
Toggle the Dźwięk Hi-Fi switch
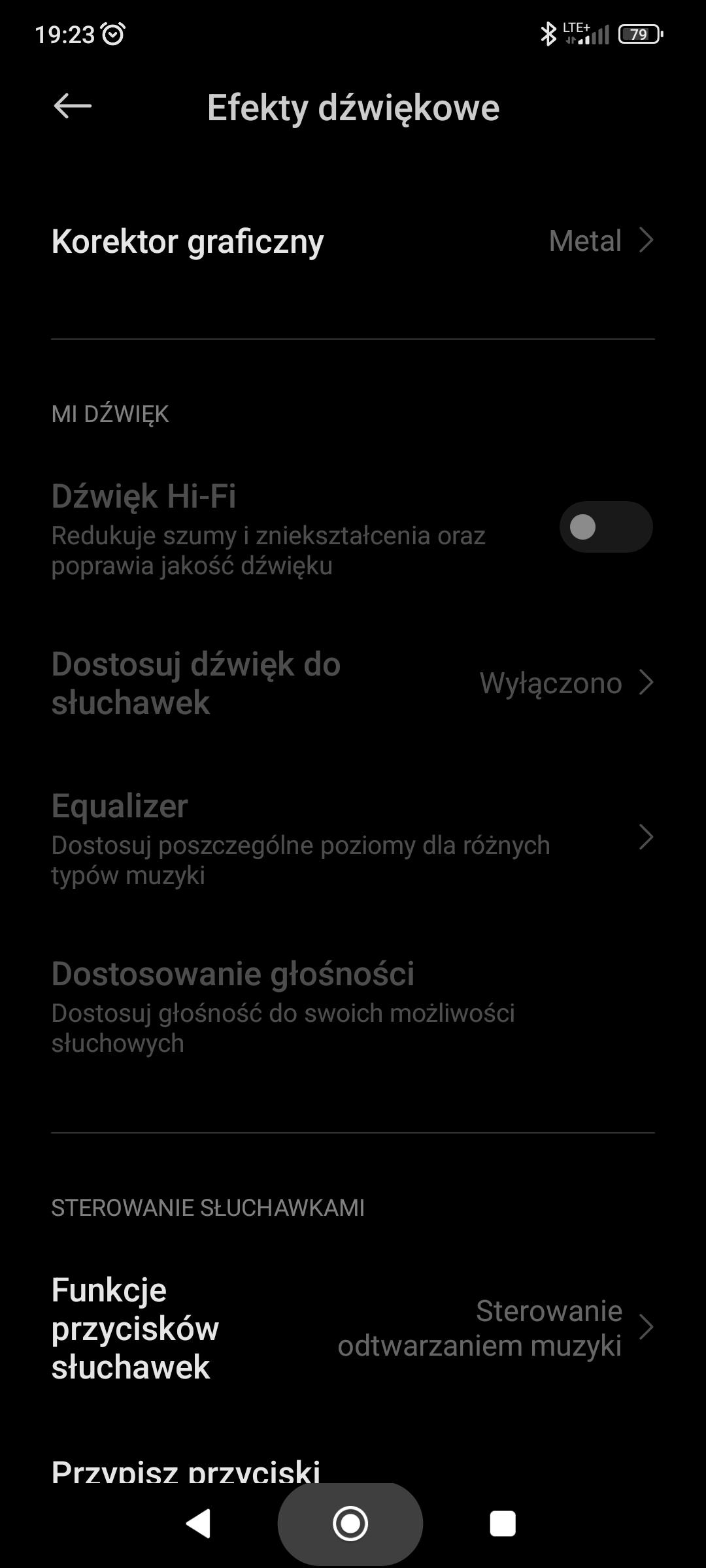(605, 527)
